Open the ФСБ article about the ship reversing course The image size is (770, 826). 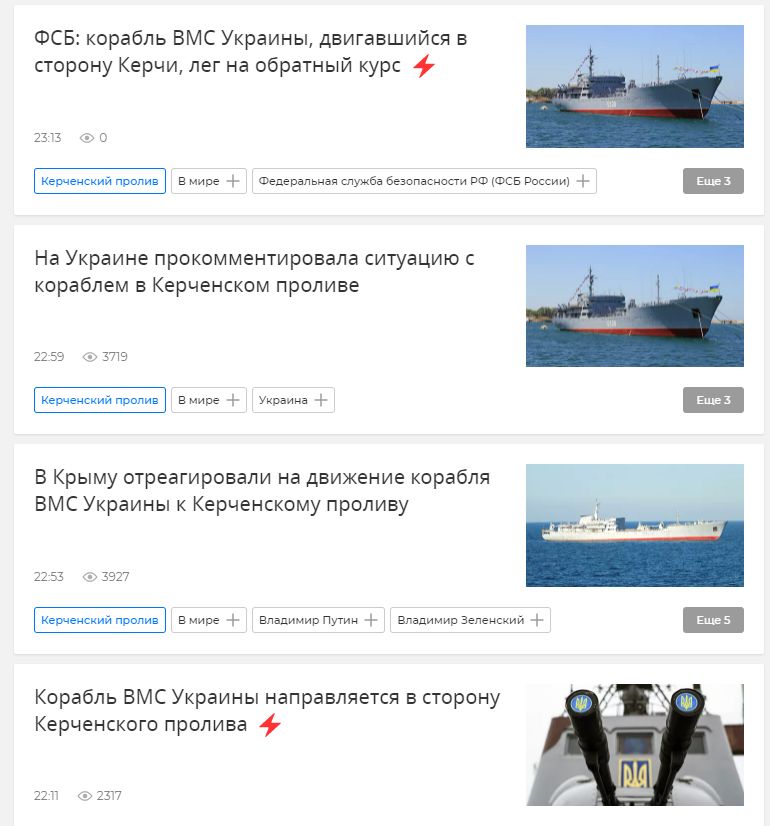(x=250, y=53)
